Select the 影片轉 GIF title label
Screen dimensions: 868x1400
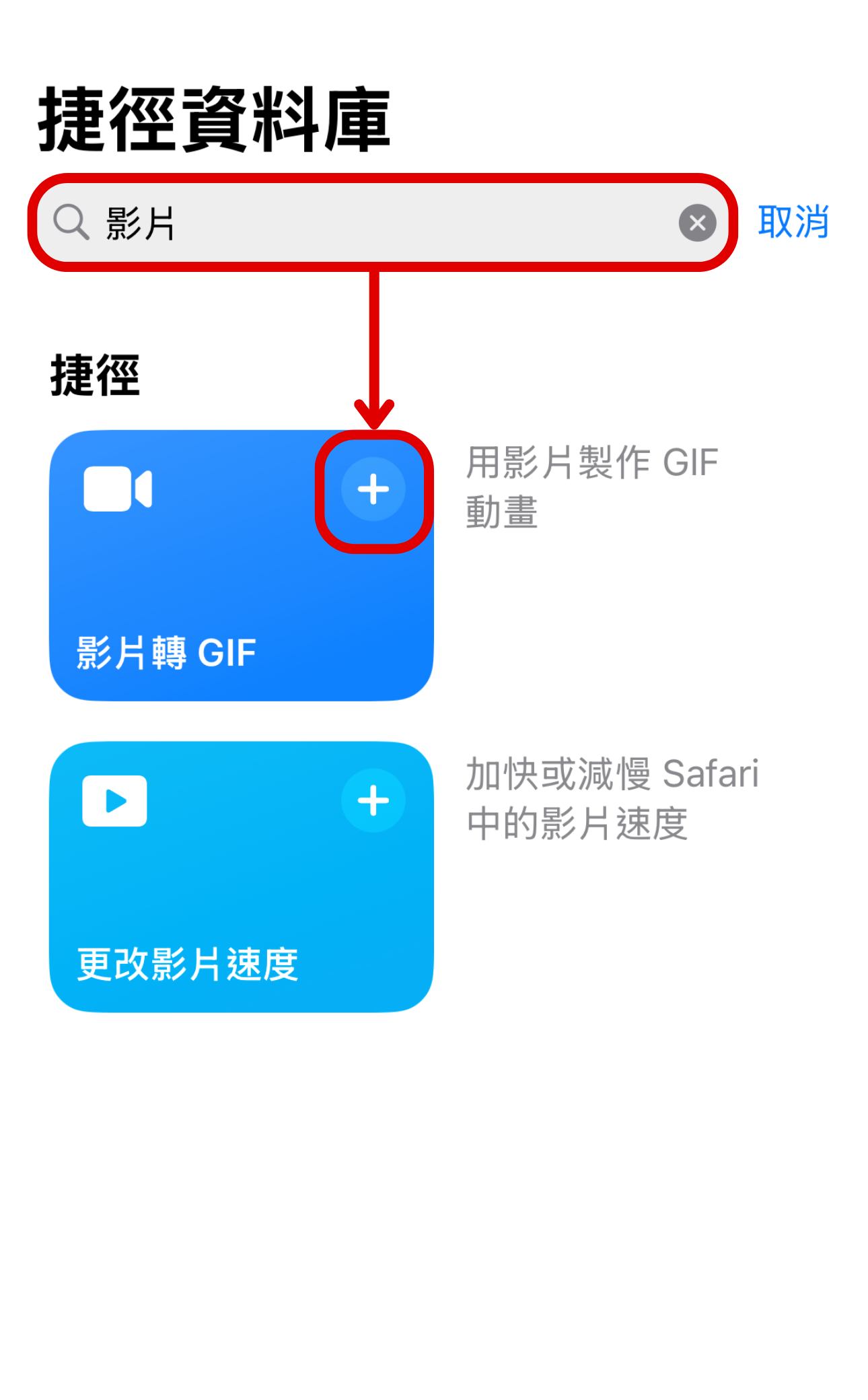click(x=166, y=652)
